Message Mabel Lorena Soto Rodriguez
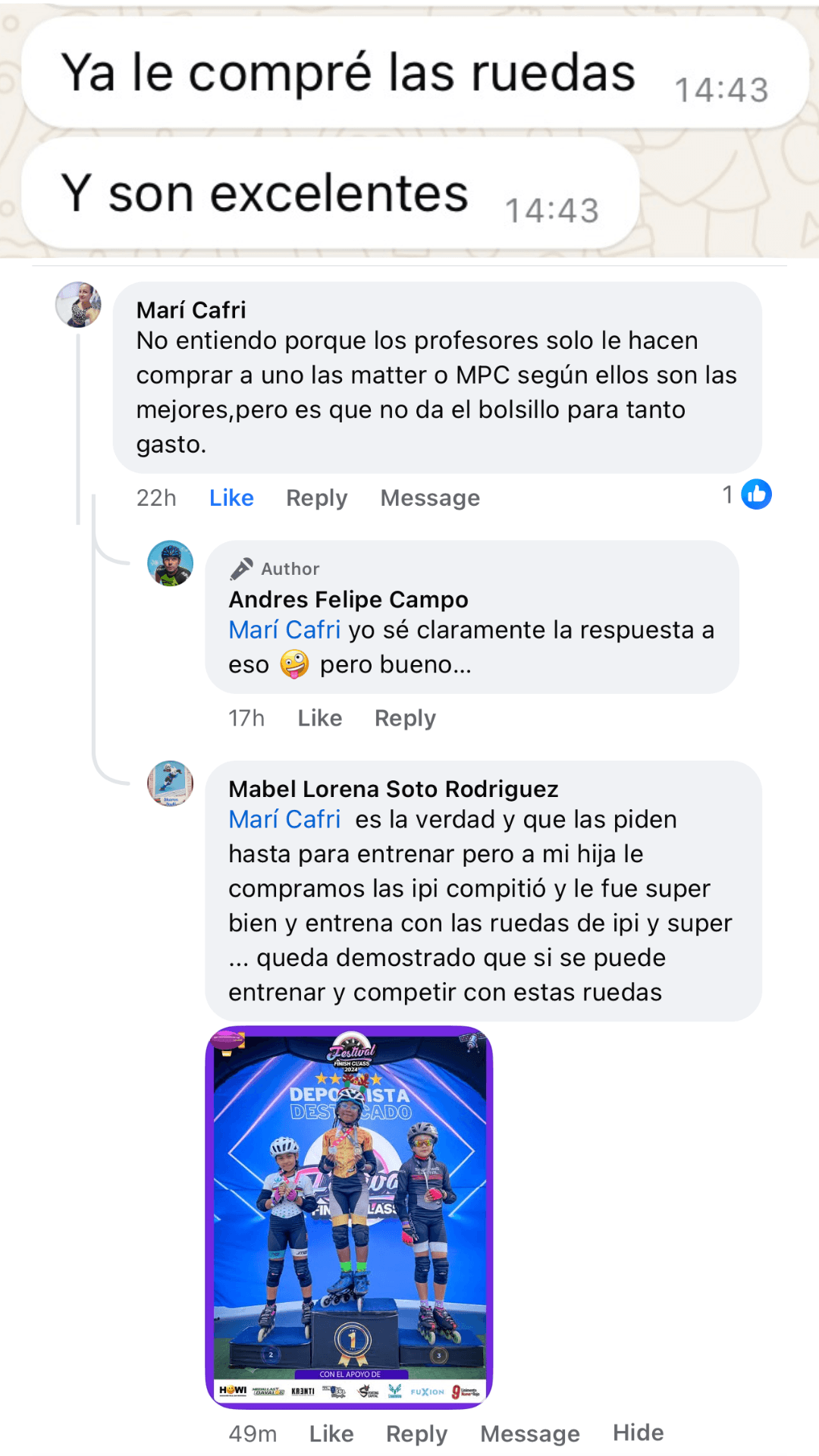 point(530,1434)
